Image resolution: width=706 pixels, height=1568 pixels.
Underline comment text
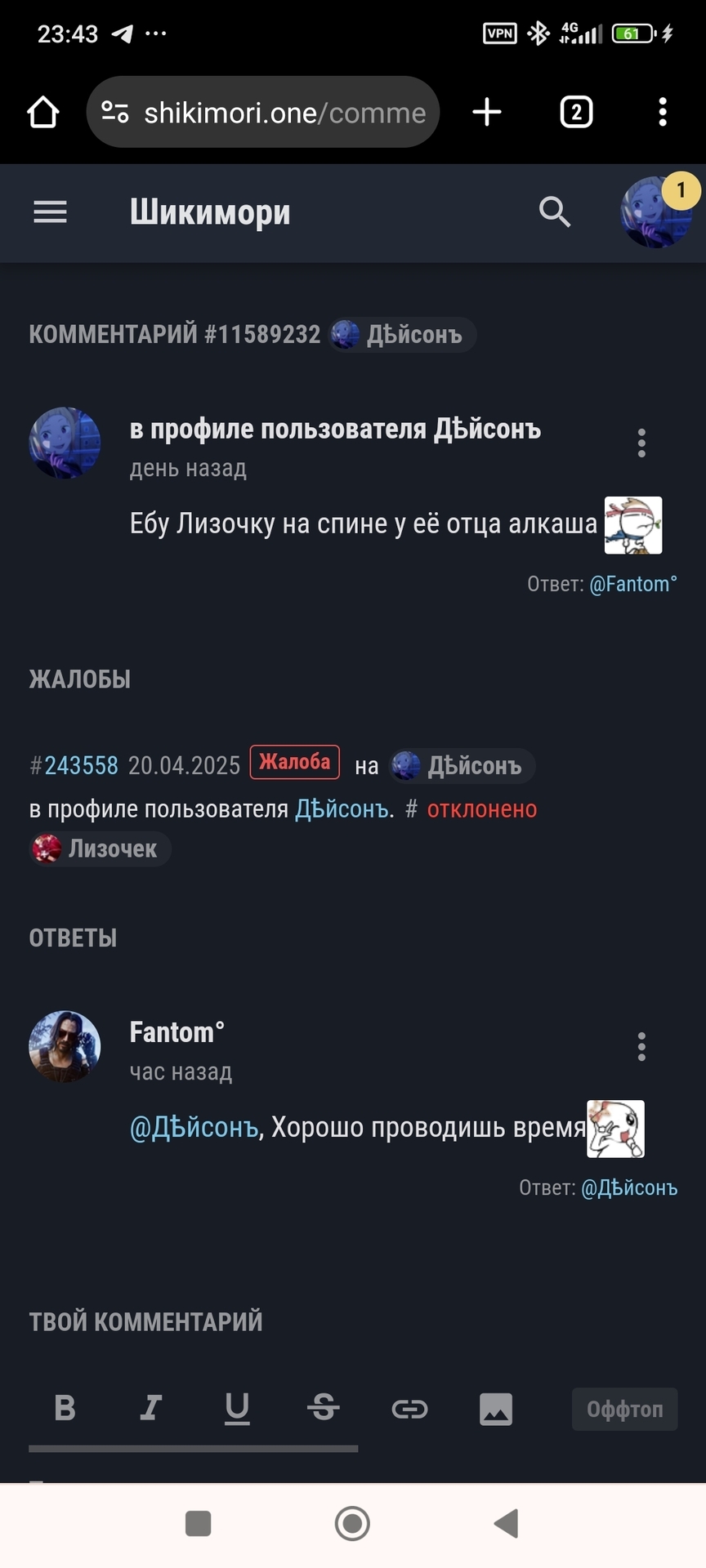point(237,1409)
